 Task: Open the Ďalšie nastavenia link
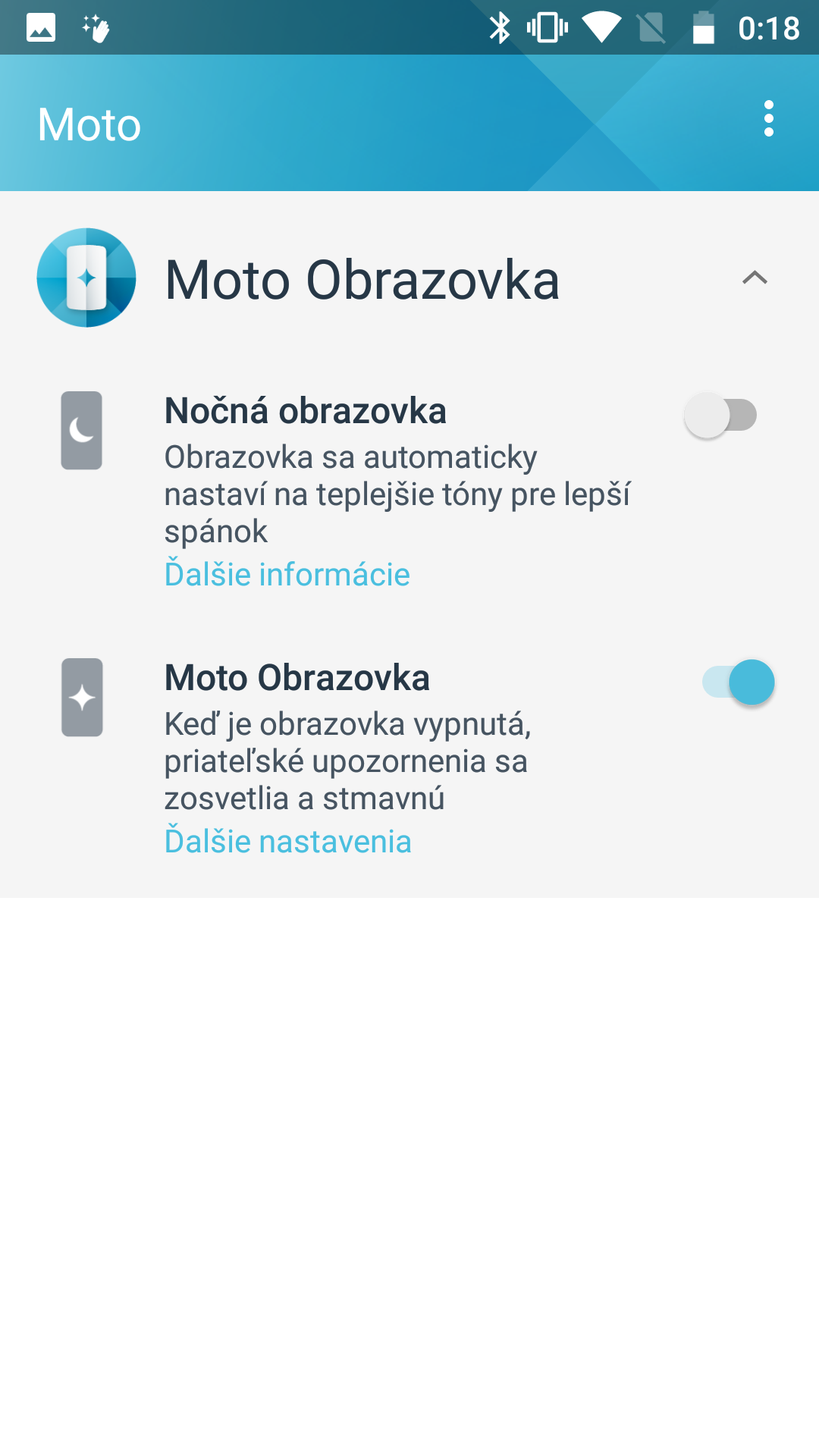pos(288,841)
